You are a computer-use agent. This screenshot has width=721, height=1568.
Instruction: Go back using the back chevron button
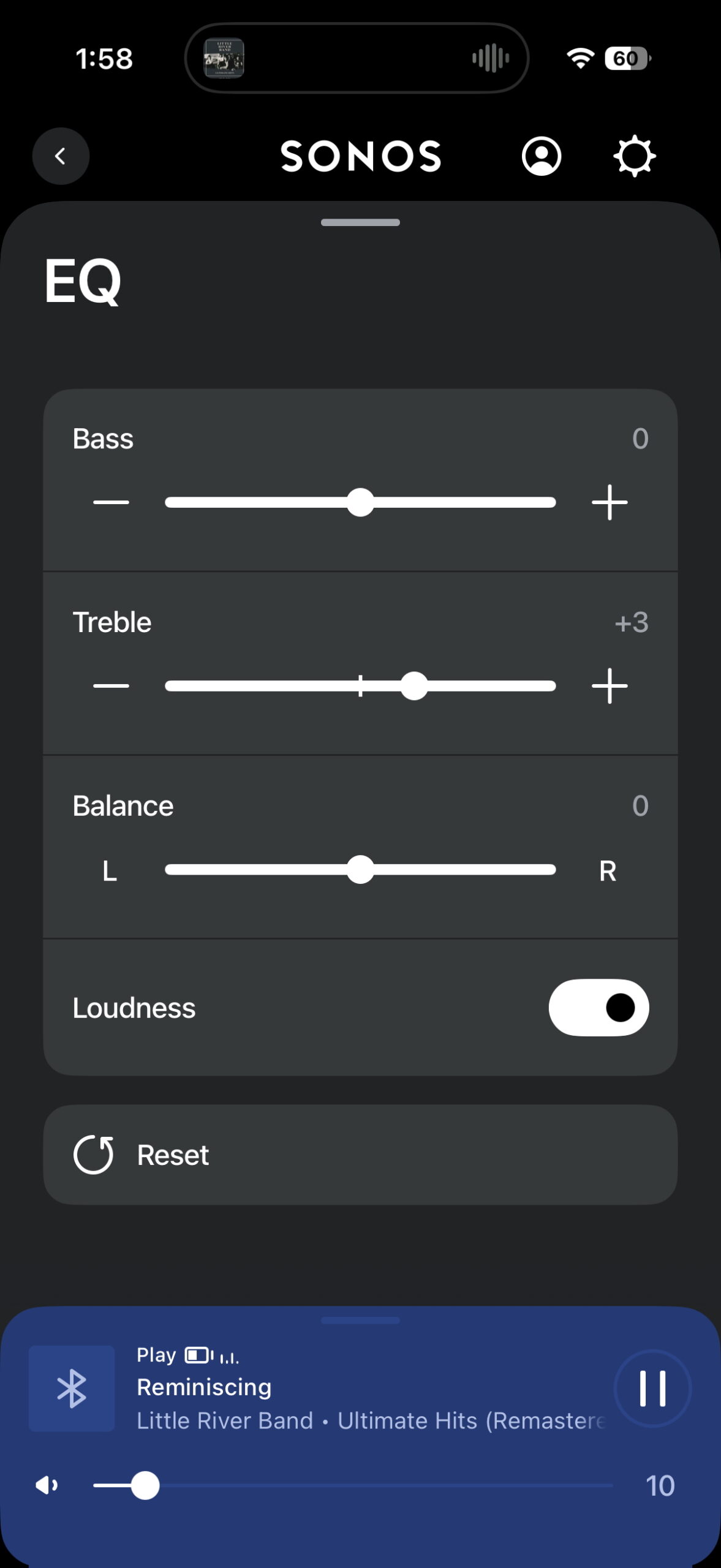61,157
